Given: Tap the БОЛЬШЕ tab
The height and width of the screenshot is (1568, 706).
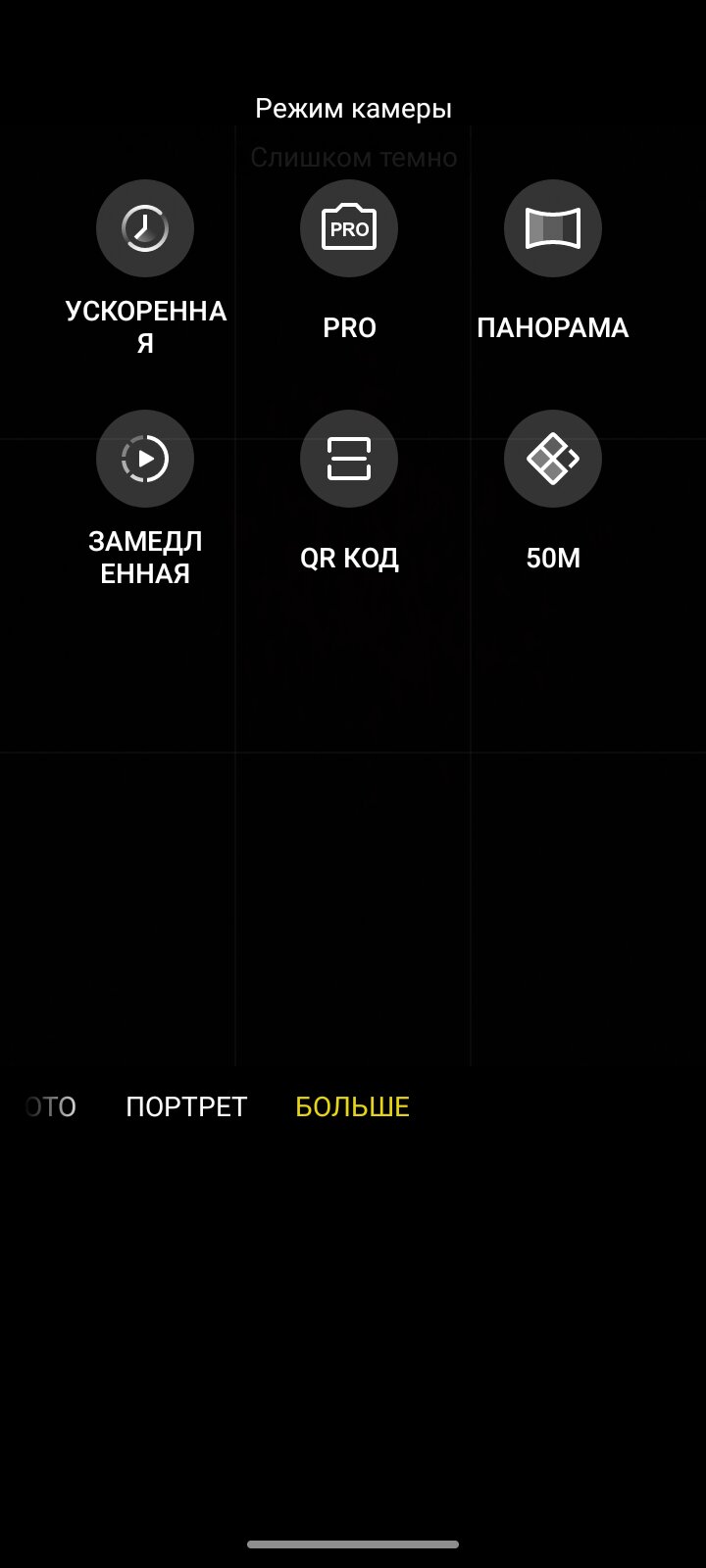Looking at the screenshot, I should coord(352,1107).
